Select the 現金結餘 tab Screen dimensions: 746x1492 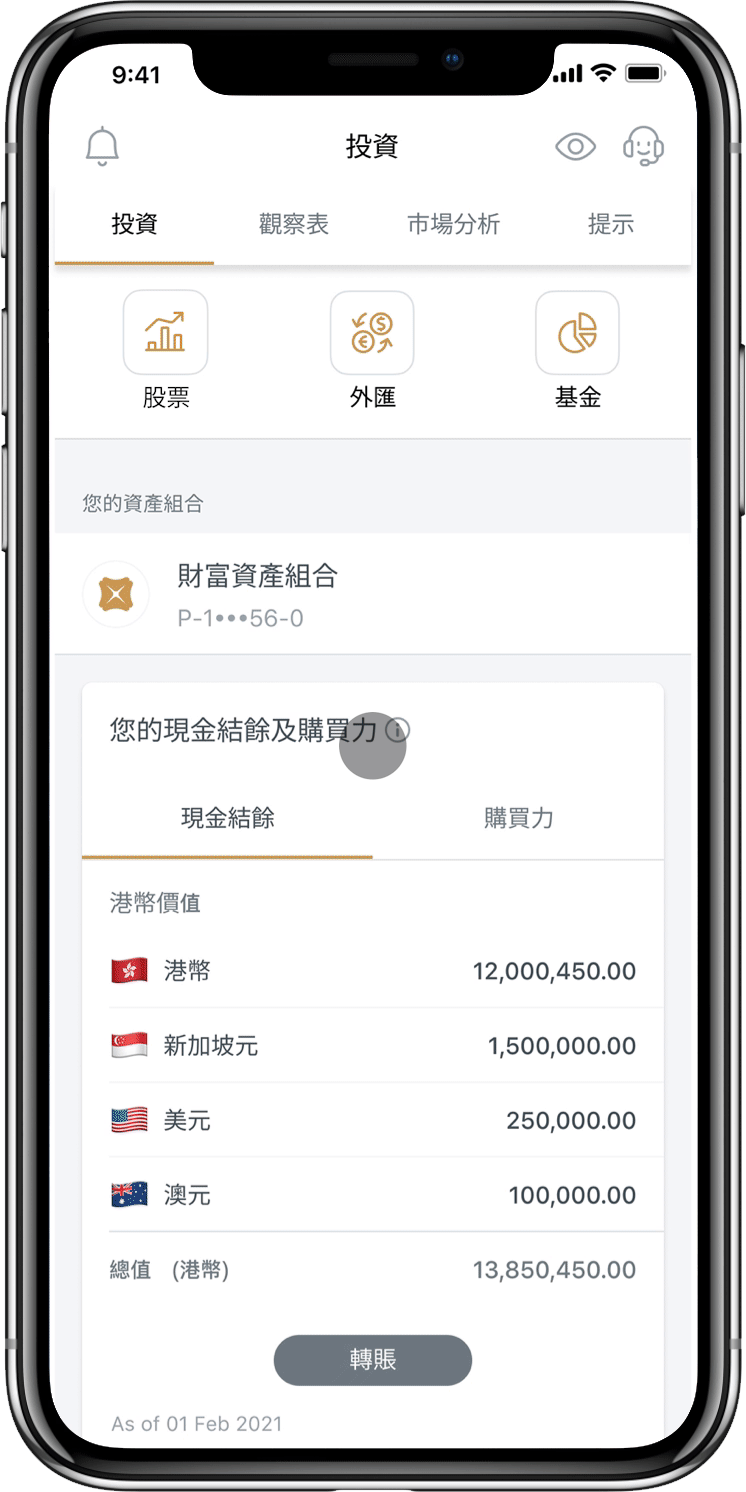click(x=227, y=818)
